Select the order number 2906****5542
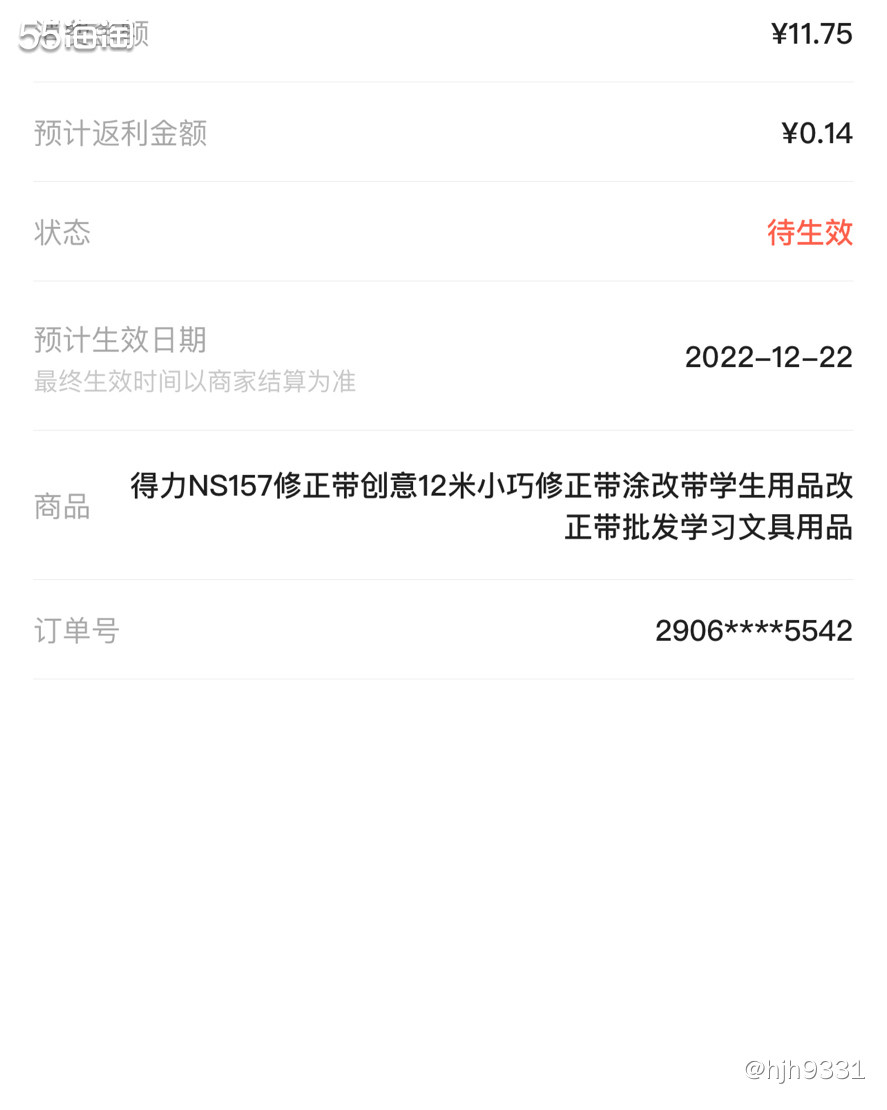This screenshot has height=1110, width=887. [x=752, y=629]
